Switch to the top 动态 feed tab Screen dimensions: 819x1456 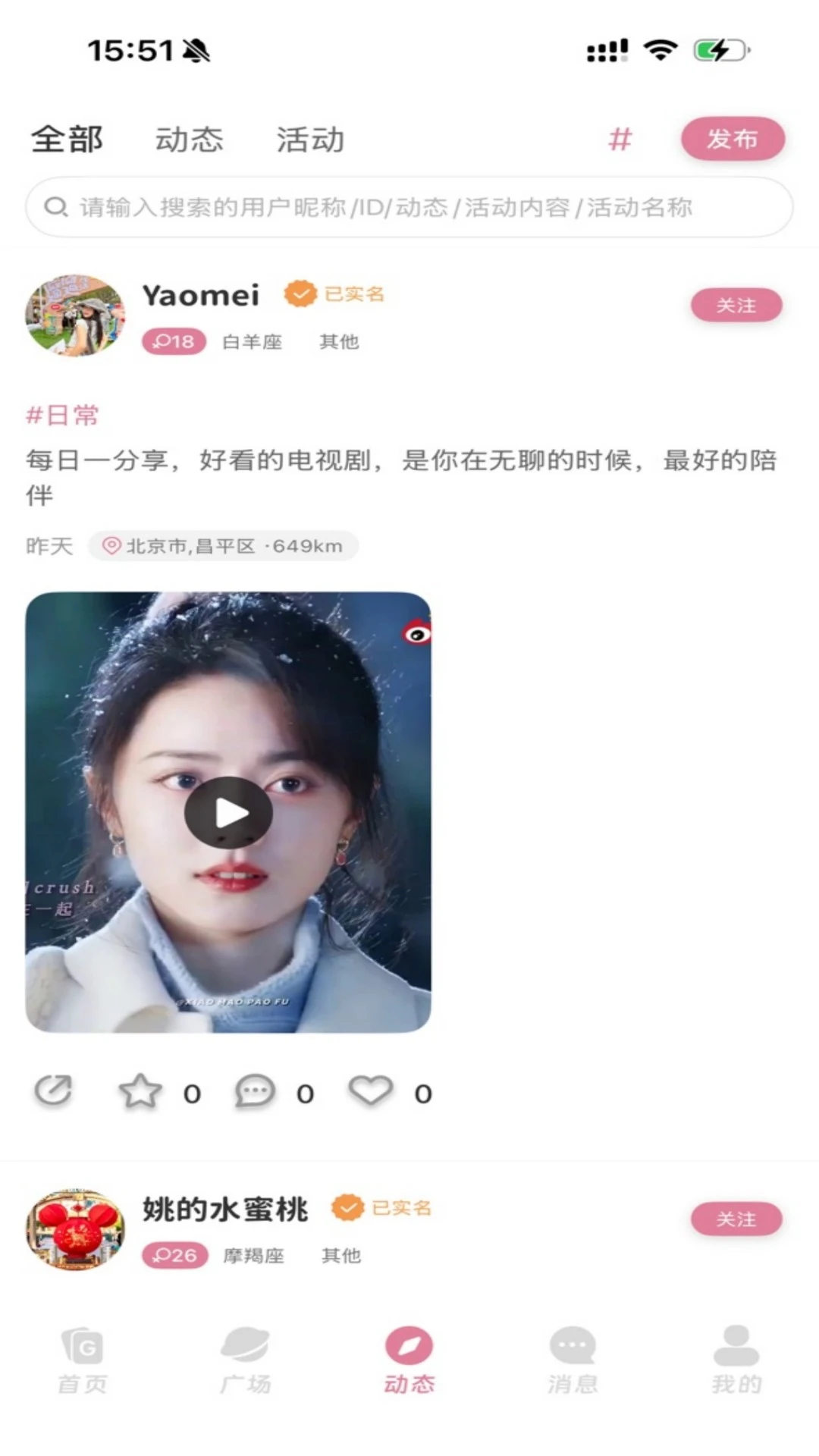pyautogui.click(x=189, y=140)
